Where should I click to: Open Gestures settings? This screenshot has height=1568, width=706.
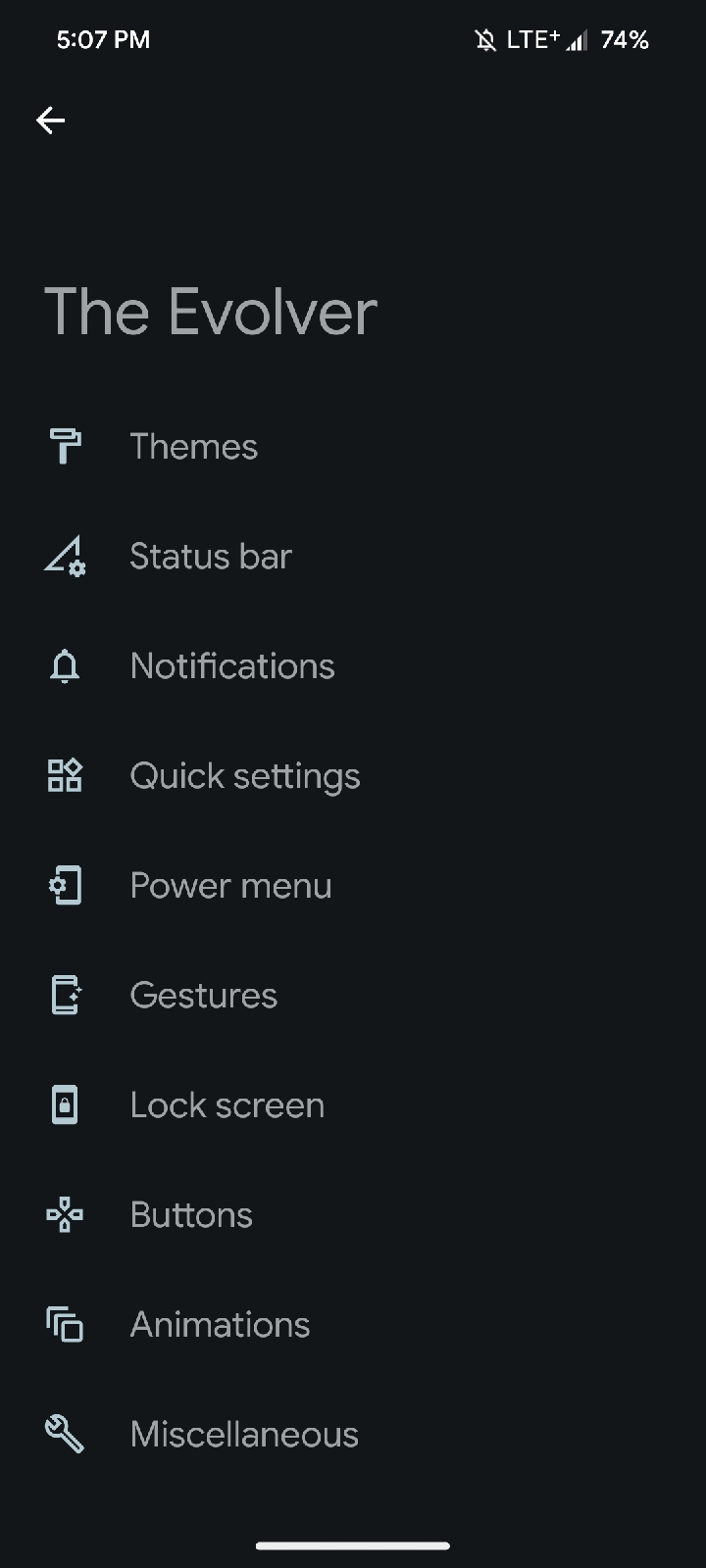pyautogui.click(x=204, y=996)
